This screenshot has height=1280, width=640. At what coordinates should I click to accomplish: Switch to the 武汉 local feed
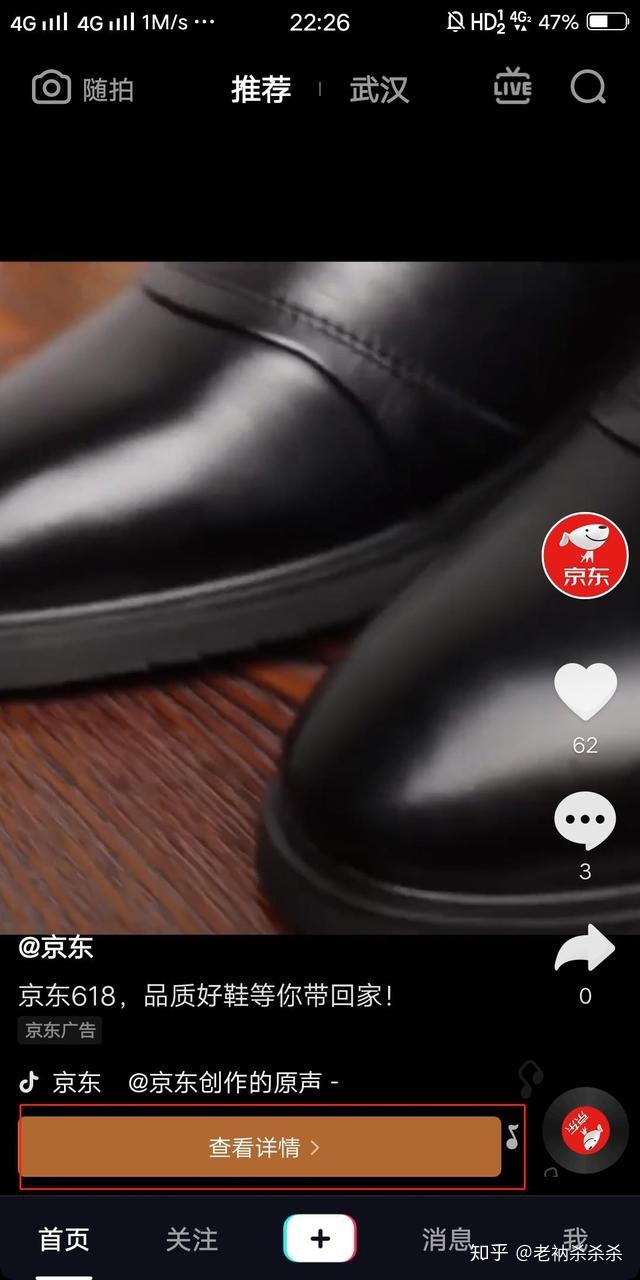(x=379, y=89)
